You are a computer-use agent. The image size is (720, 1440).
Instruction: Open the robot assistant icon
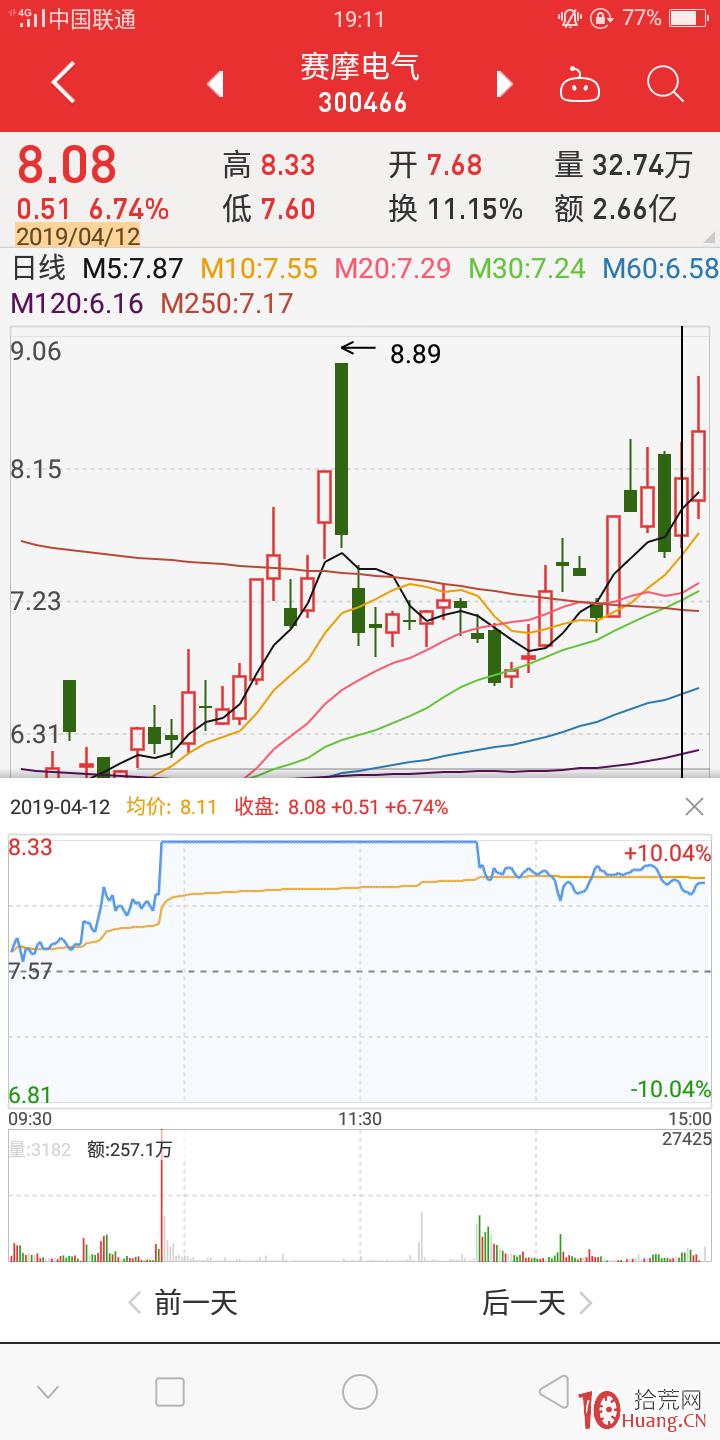tap(579, 85)
